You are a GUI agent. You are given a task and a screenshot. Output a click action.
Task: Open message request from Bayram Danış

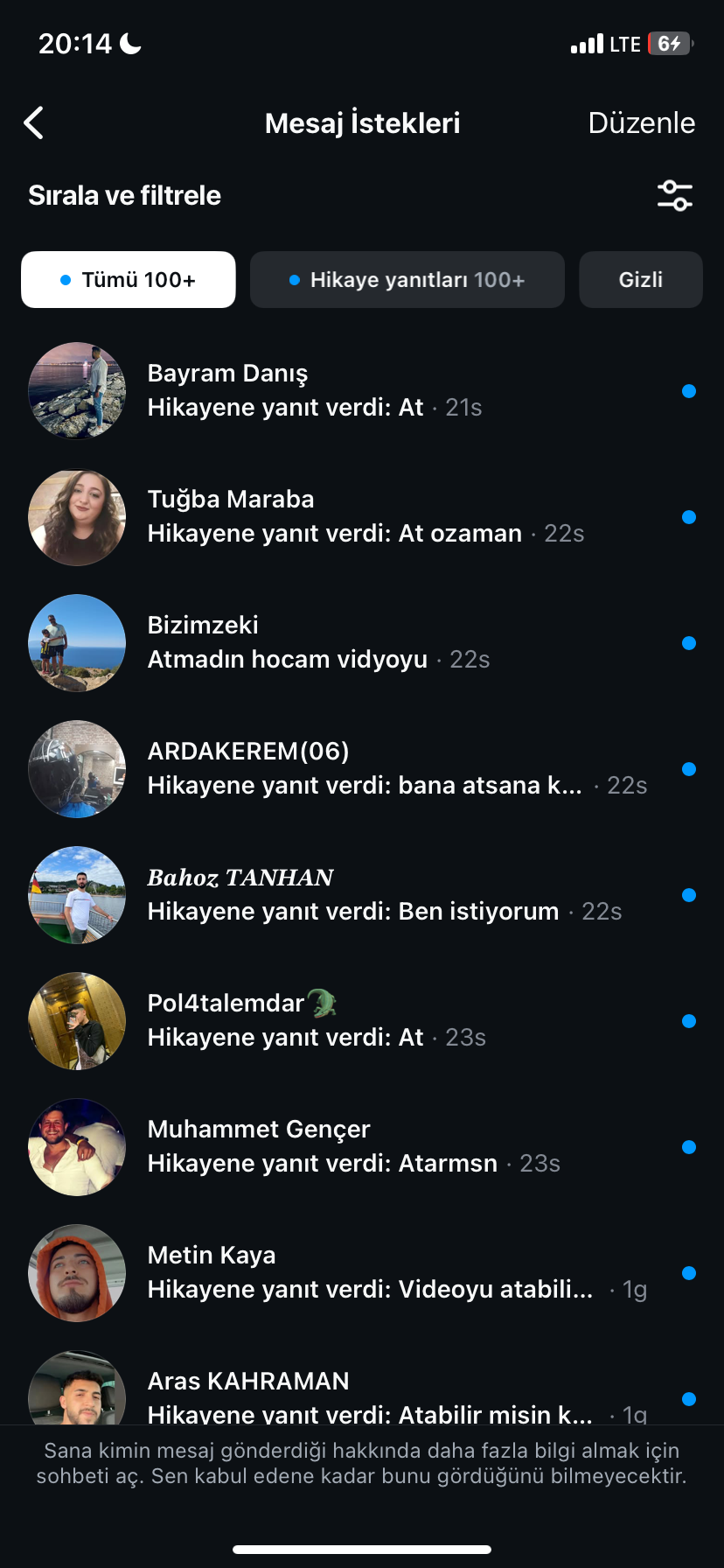362,390
